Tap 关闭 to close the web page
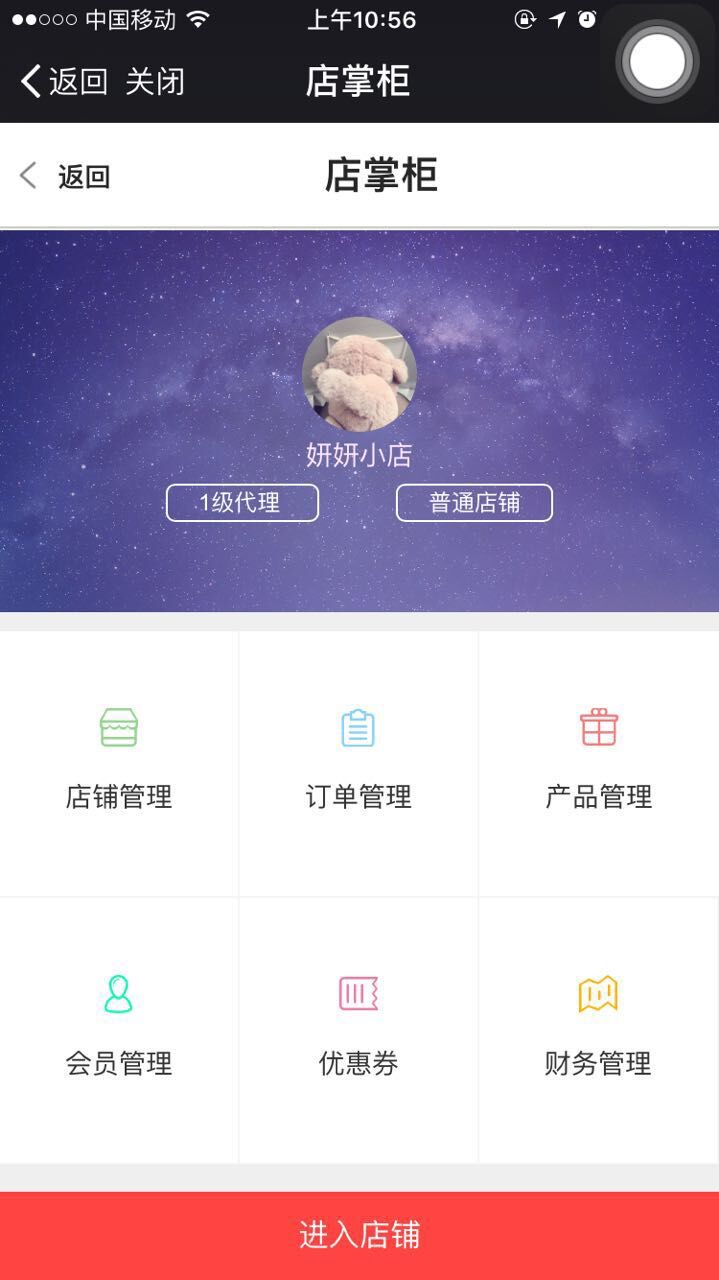 (155, 81)
